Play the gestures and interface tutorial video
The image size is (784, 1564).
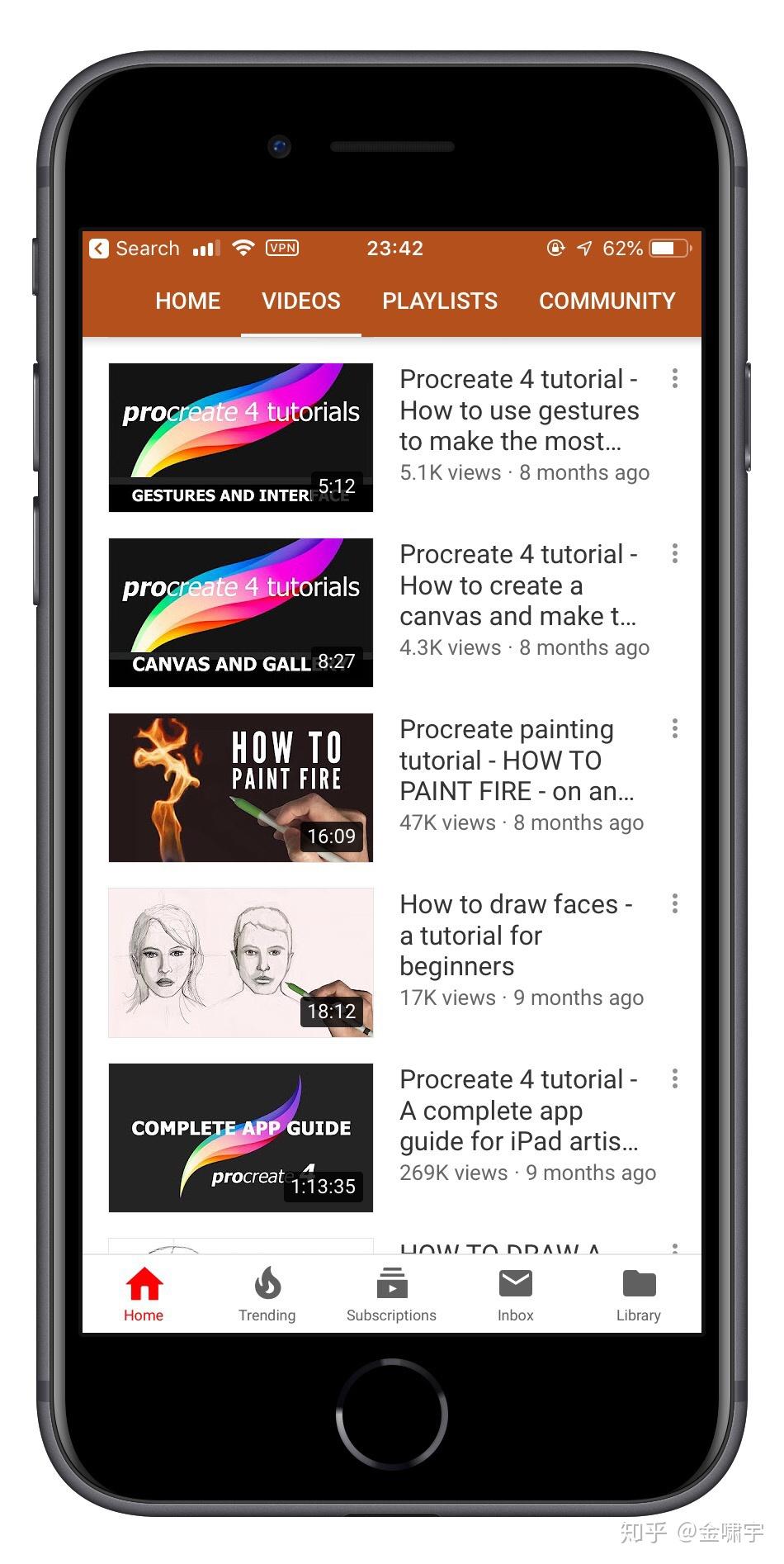[240, 437]
